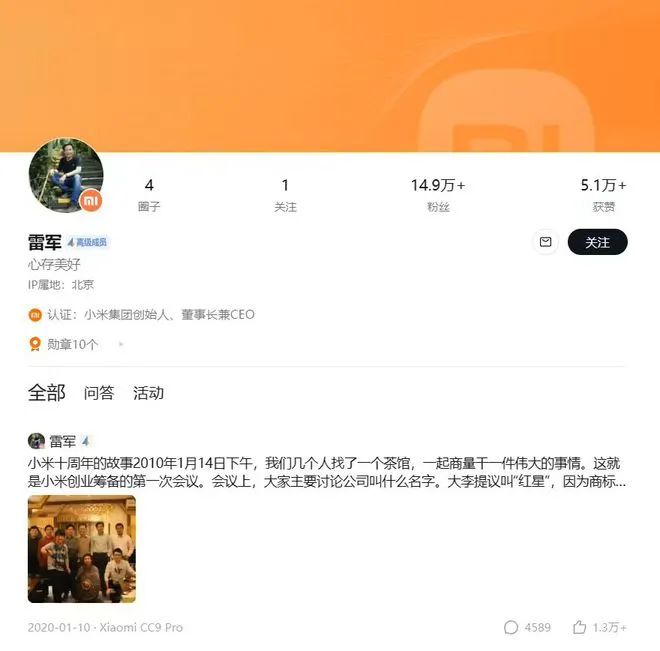Switch to the 全部 tab
660x651 pixels.
[x=46, y=393]
